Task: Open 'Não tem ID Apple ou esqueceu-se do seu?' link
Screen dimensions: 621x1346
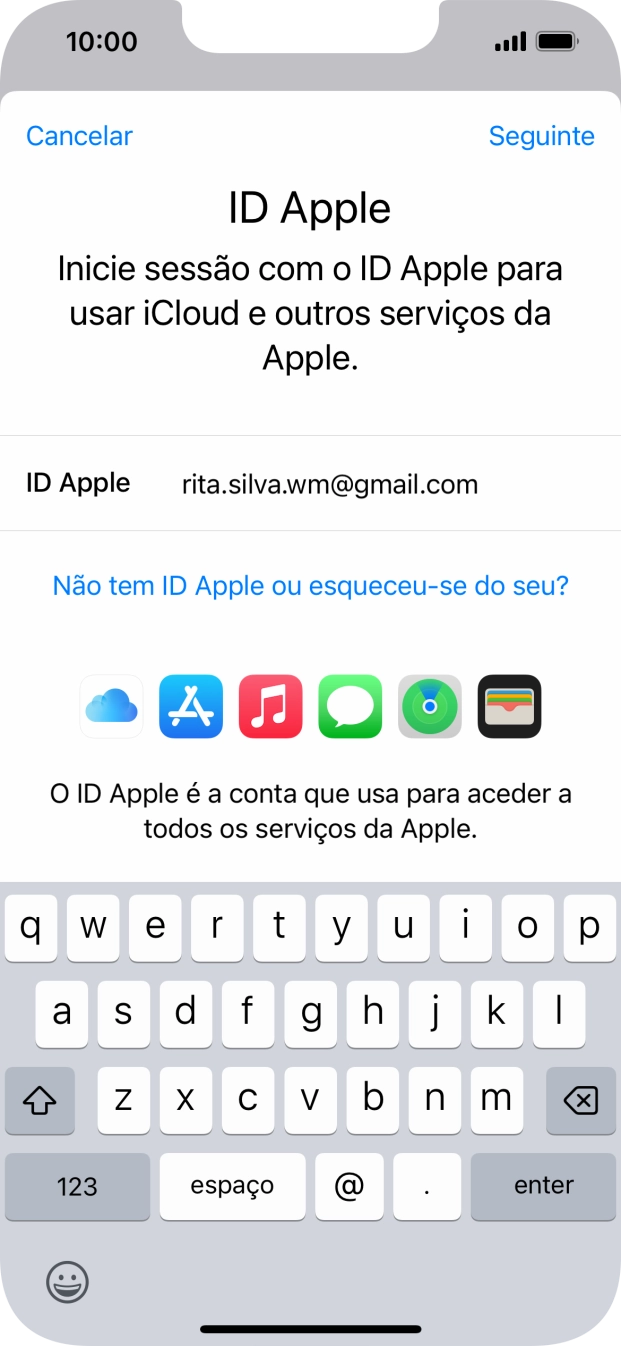Action: tap(310, 585)
